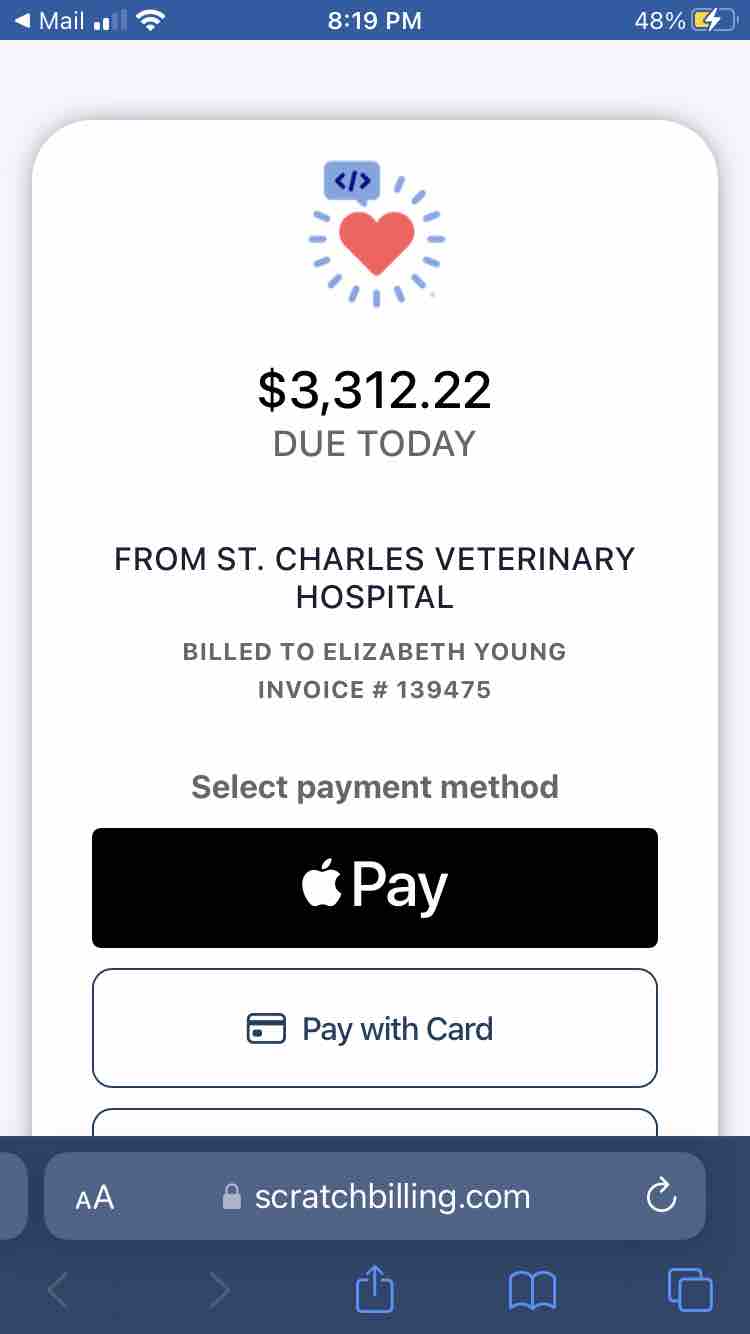Open Safari bookmarks

(532, 1290)
